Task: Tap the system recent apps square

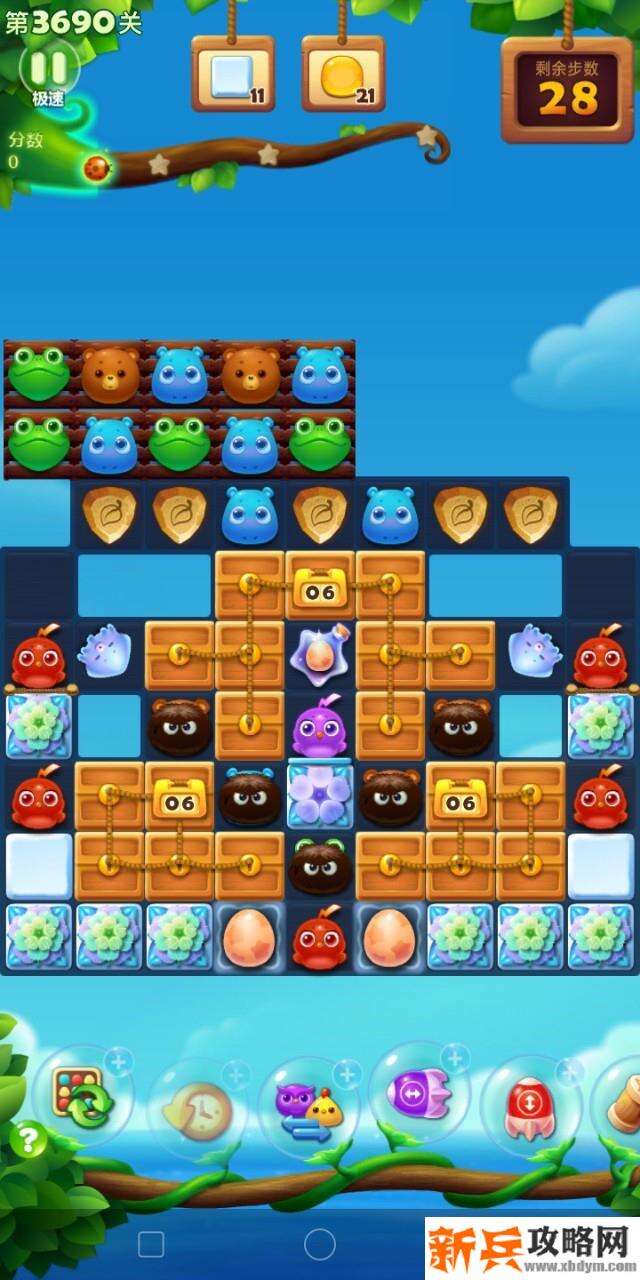Action: (151, 1244)
